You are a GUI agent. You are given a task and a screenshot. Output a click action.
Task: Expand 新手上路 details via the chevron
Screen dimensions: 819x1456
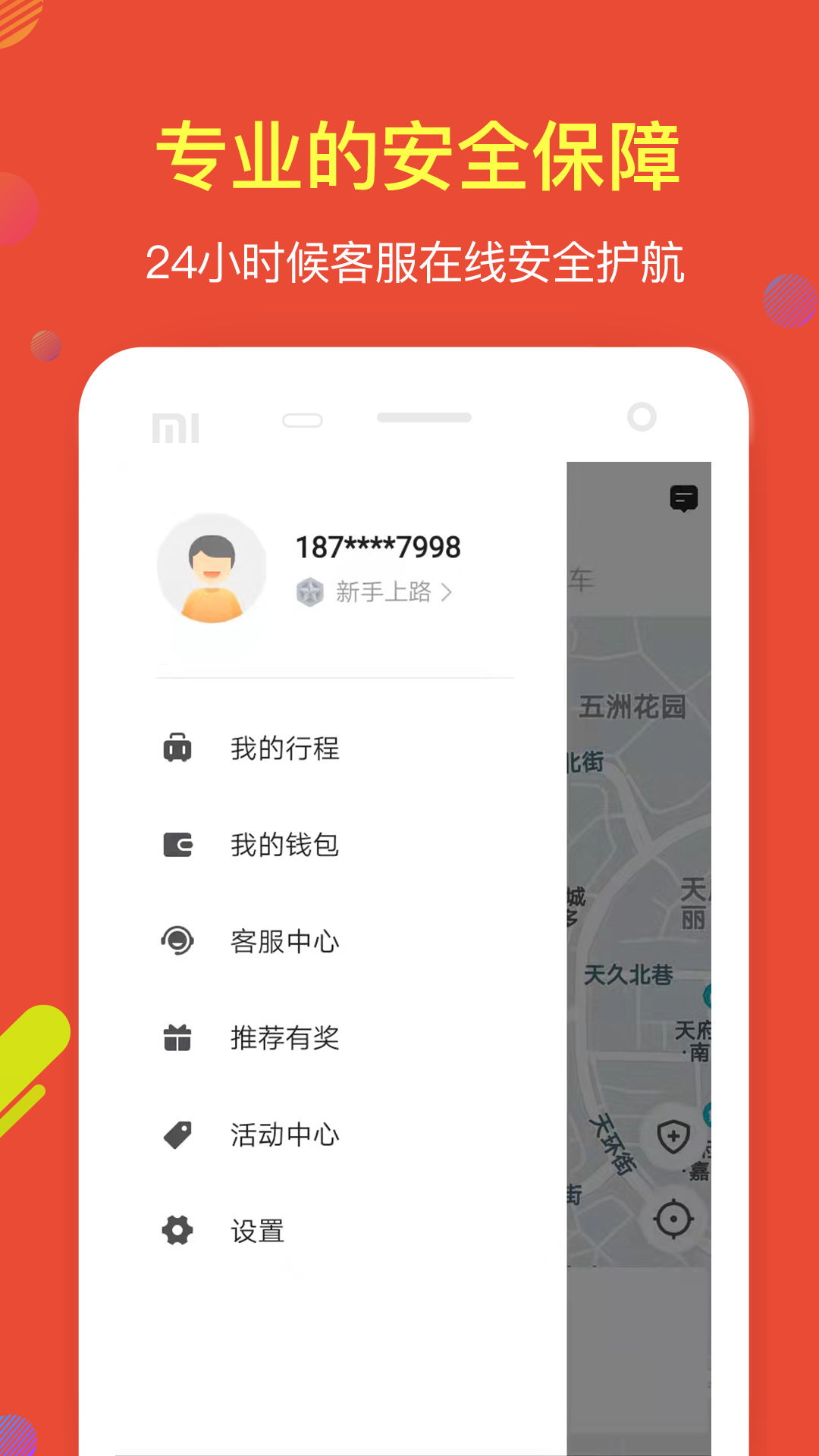point(449,592)
